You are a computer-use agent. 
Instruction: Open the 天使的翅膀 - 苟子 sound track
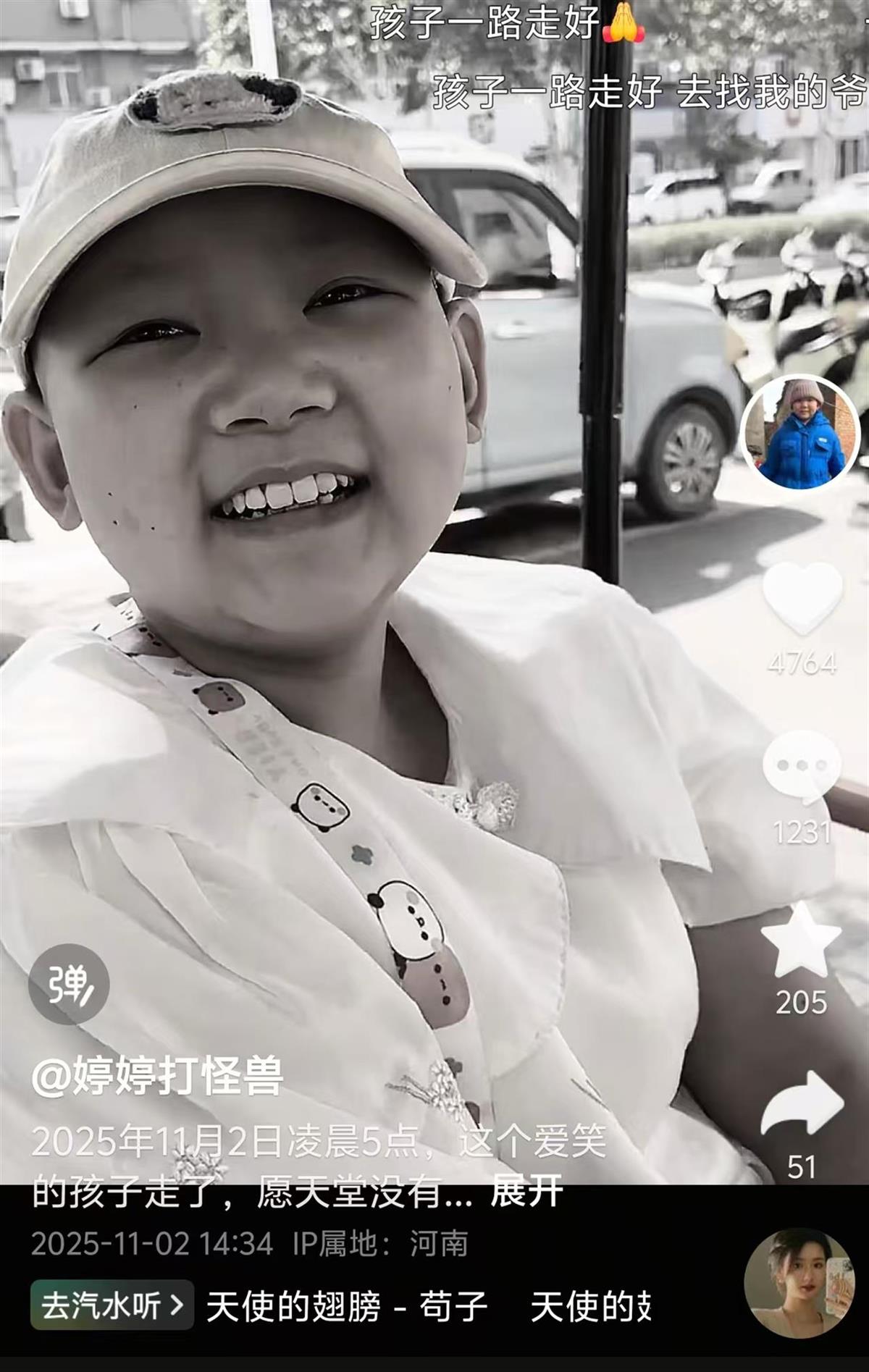[x=347, y=1306]
